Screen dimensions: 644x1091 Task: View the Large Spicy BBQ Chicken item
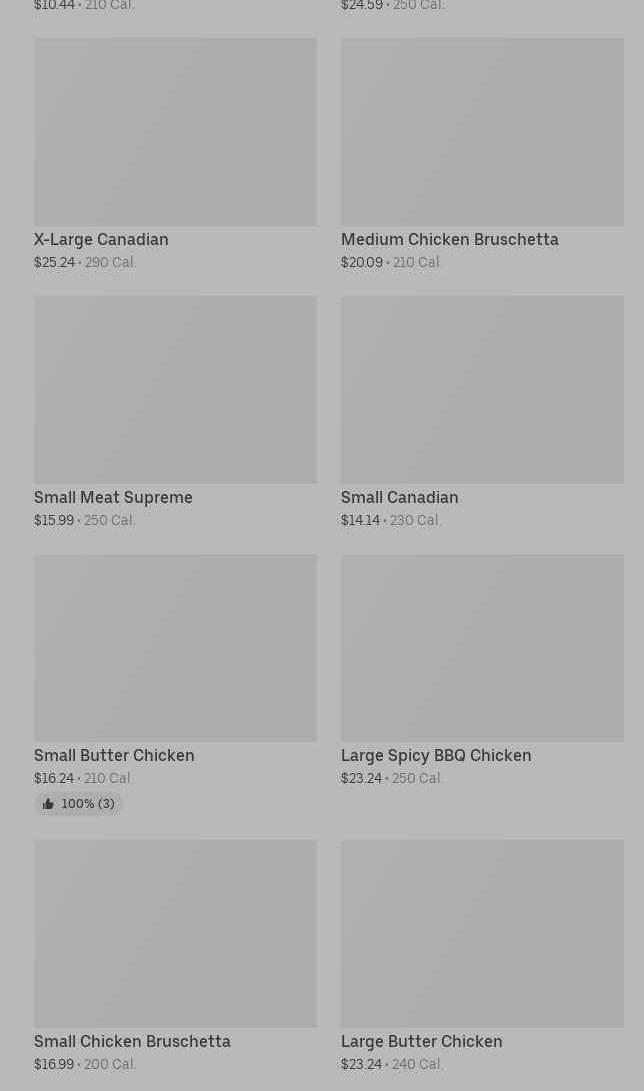coord(482,670)
